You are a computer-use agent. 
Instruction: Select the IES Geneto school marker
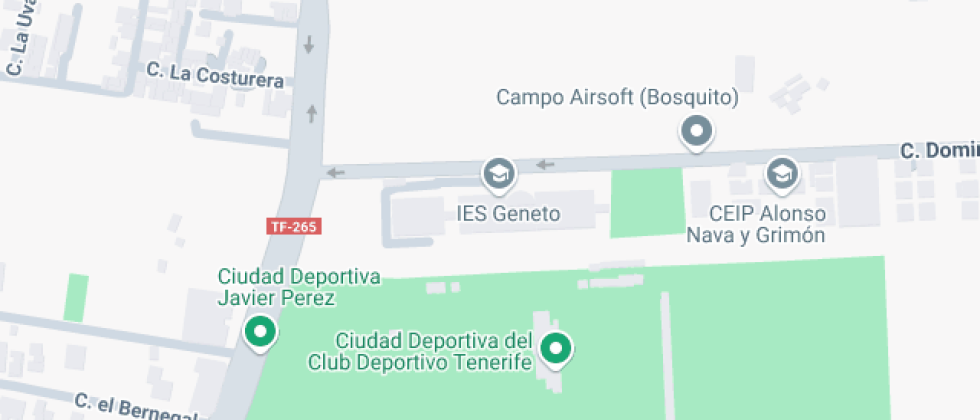[499, 174]
